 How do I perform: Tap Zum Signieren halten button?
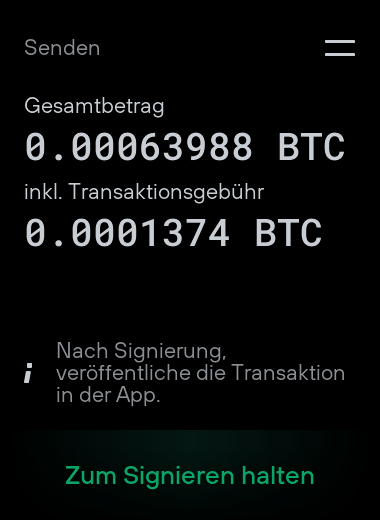tap(190, 475)
